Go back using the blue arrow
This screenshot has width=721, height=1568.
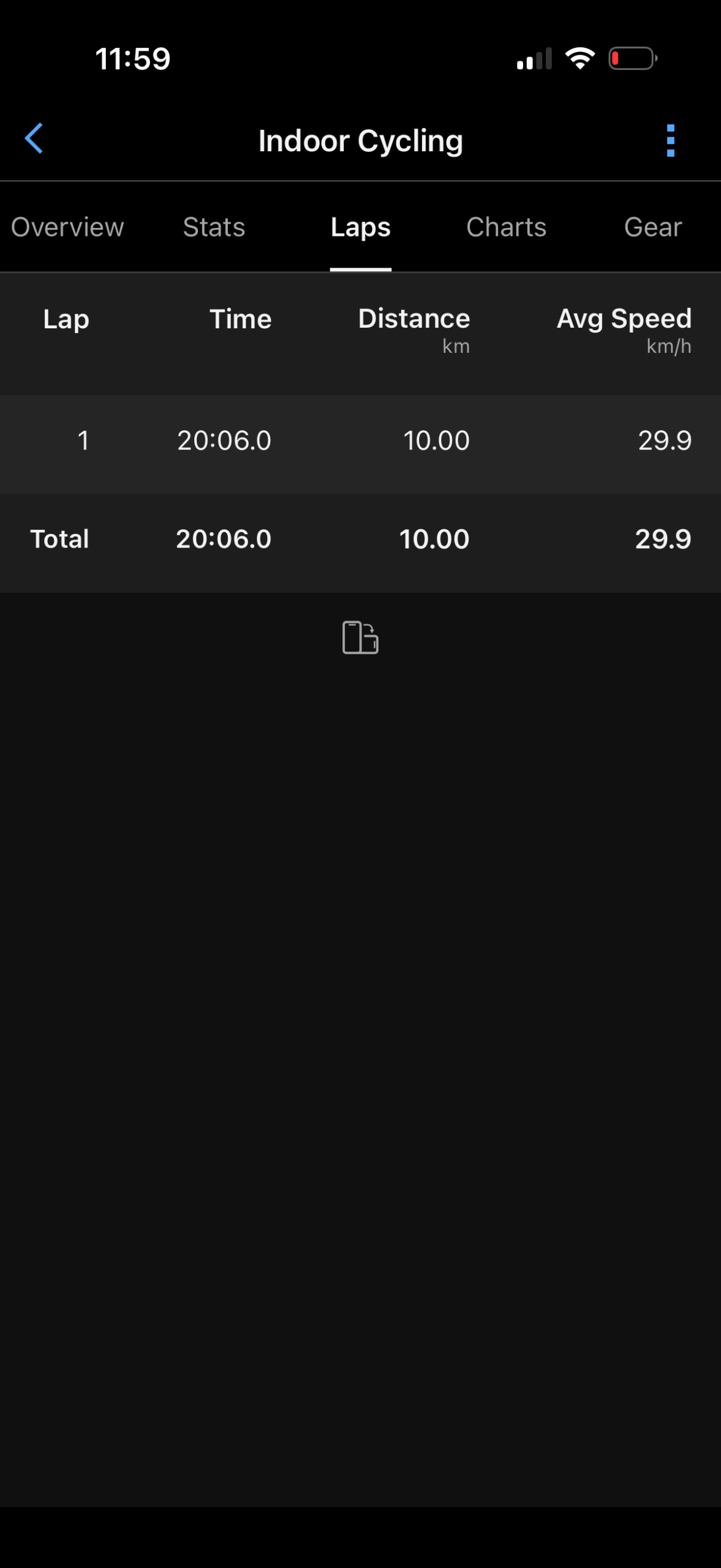(34, 139)
